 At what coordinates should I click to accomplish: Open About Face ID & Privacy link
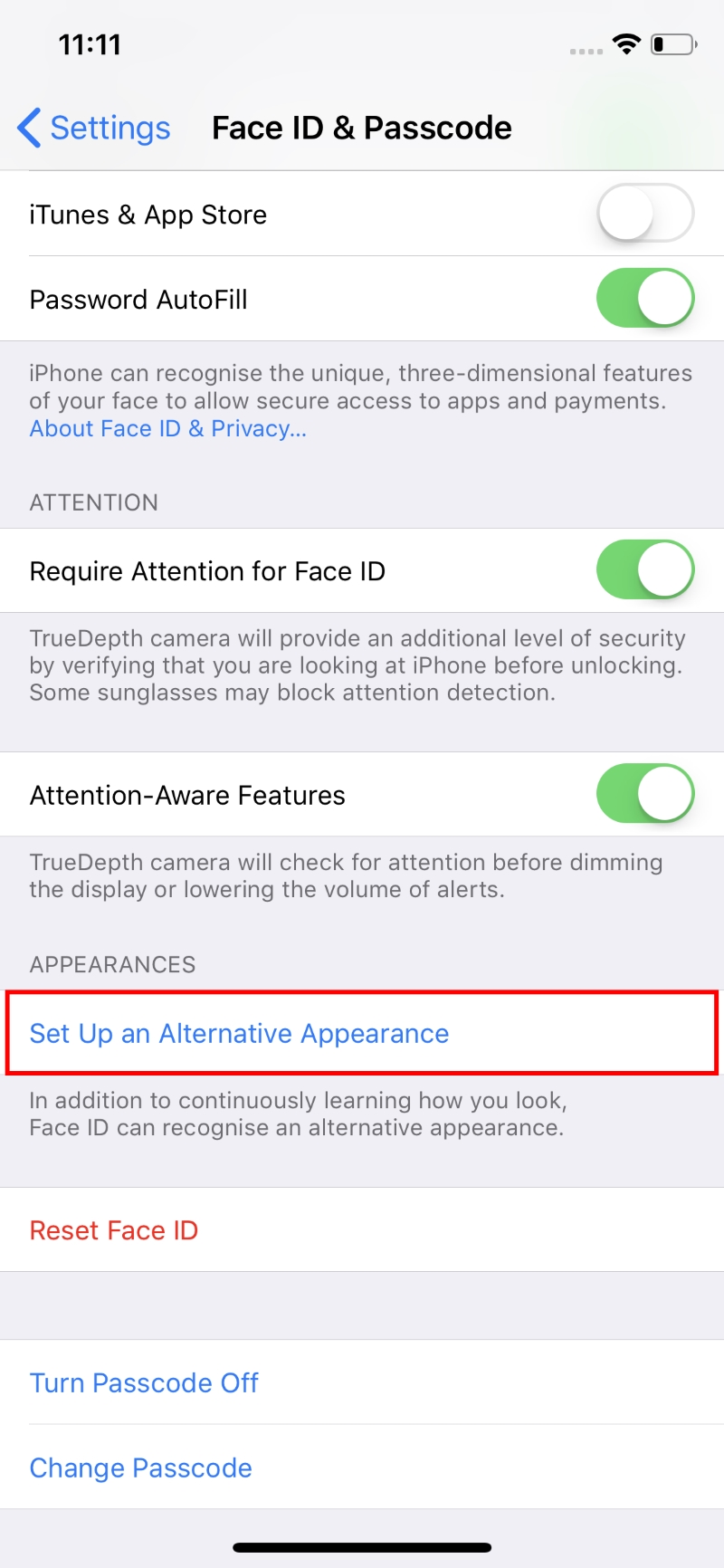168,429
